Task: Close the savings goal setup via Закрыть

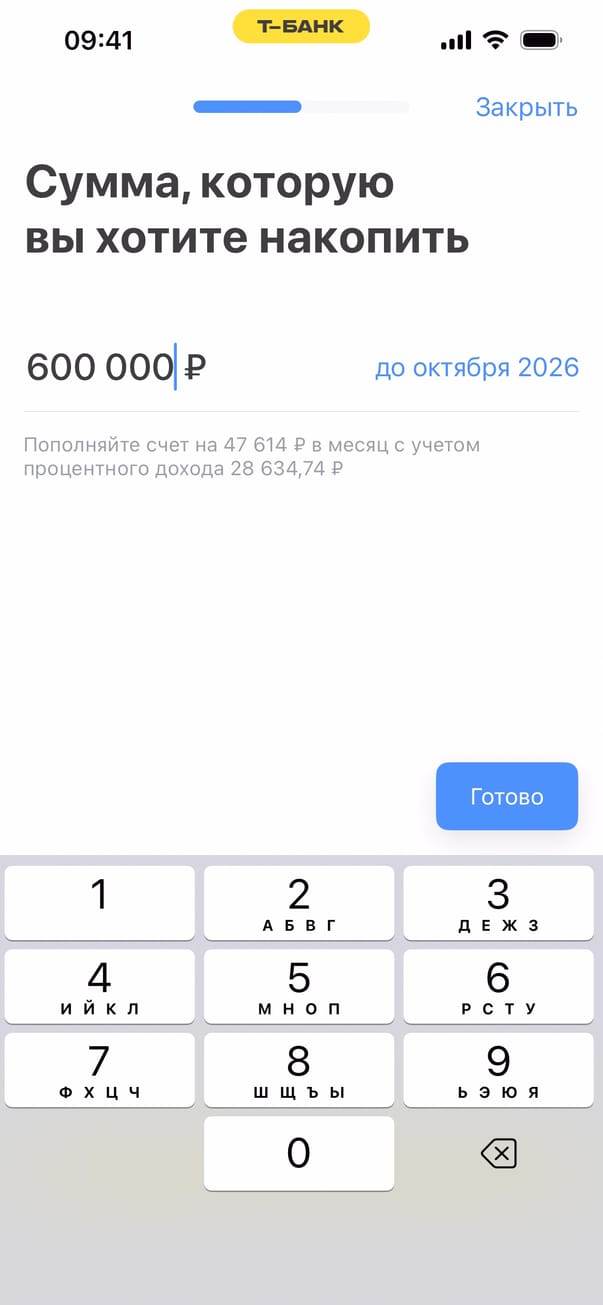Action: pos(526,108)
